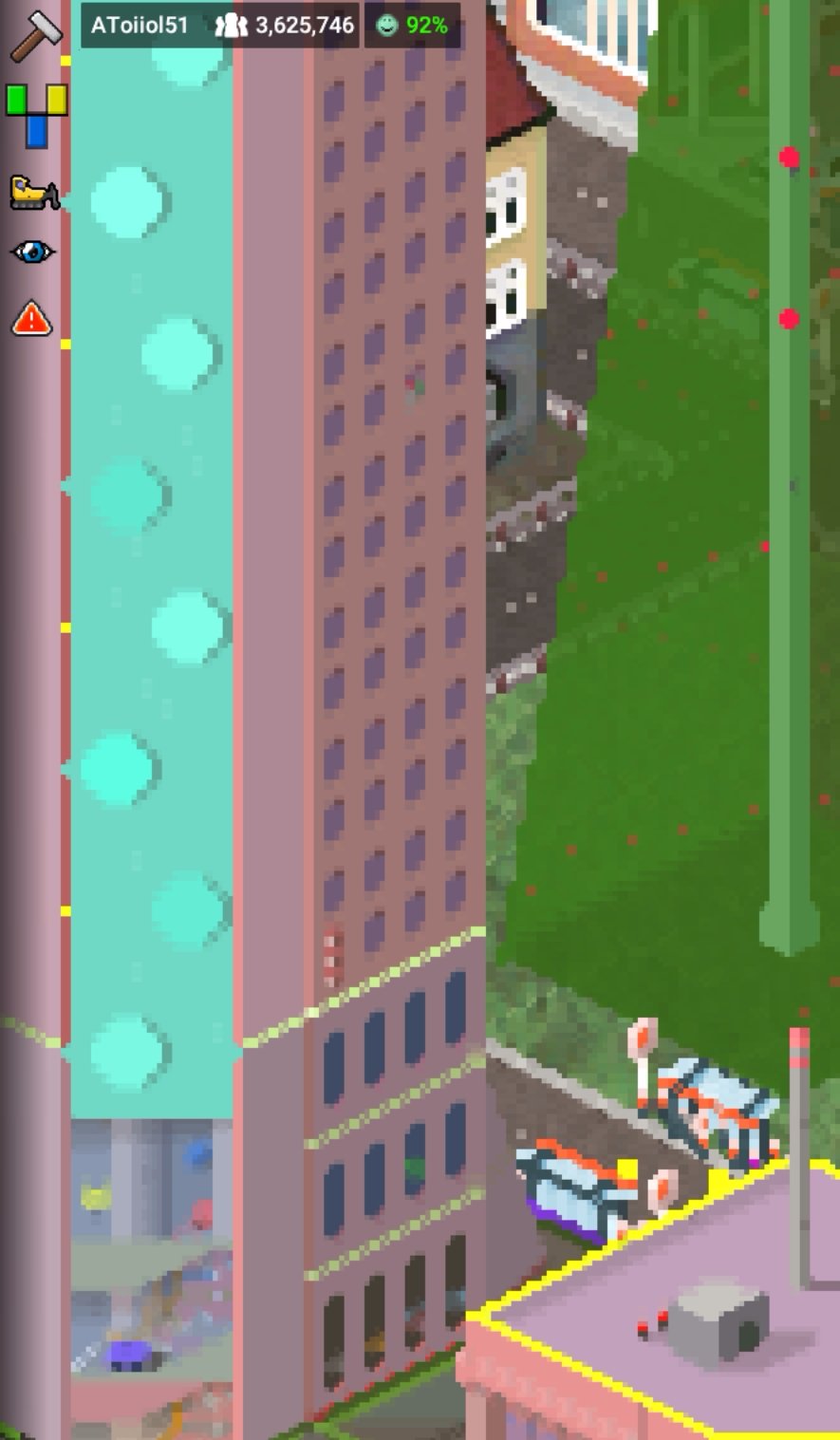The width and height of the screenshot is (840, 1440).
Task: Open the red warning alerts icon
Action: (x=31, y=318)
